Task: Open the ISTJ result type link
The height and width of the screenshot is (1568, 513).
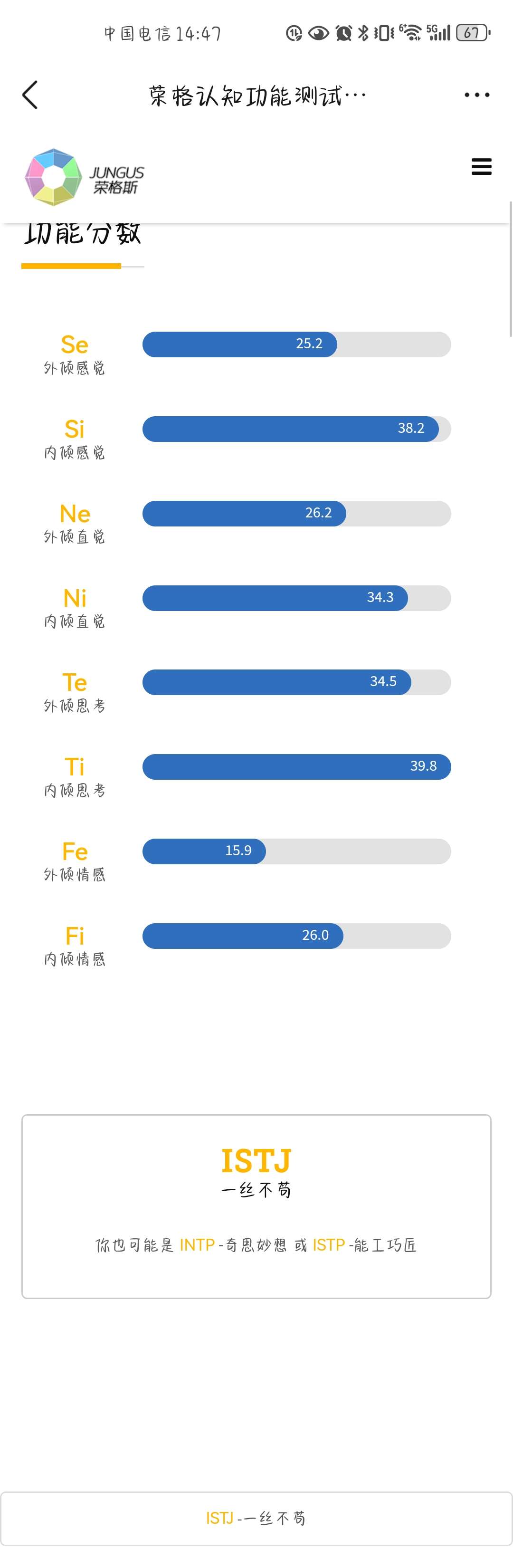Action: click(256, 1161)
